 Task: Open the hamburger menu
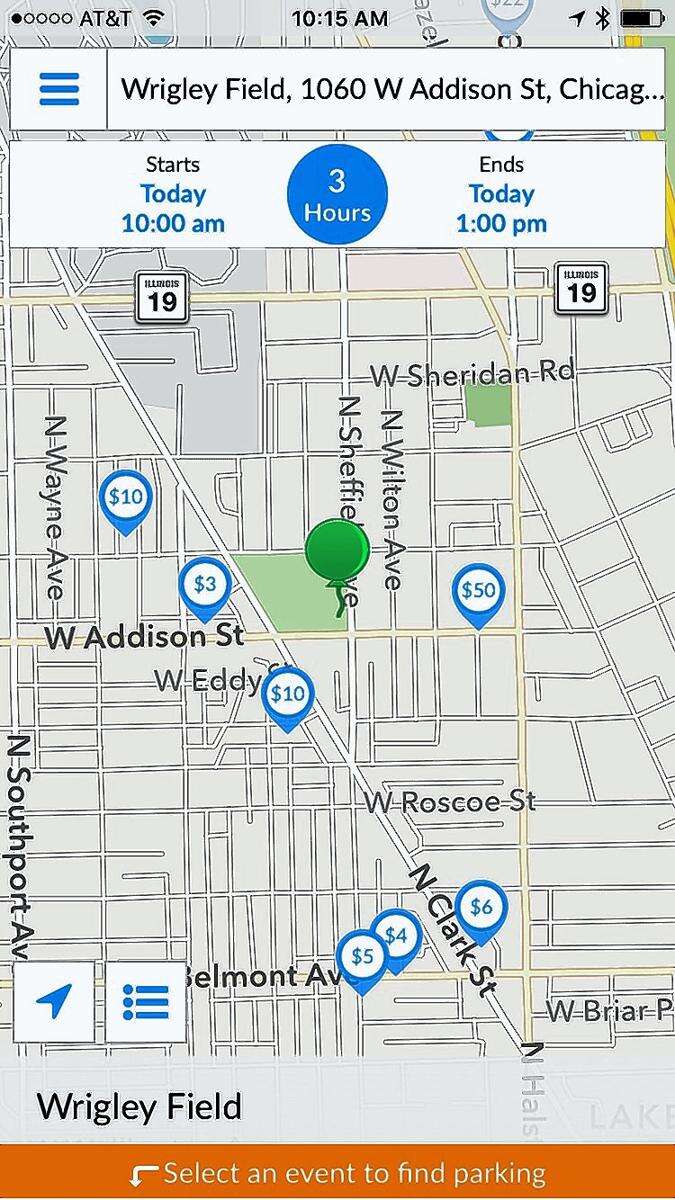tap(58, 89)
